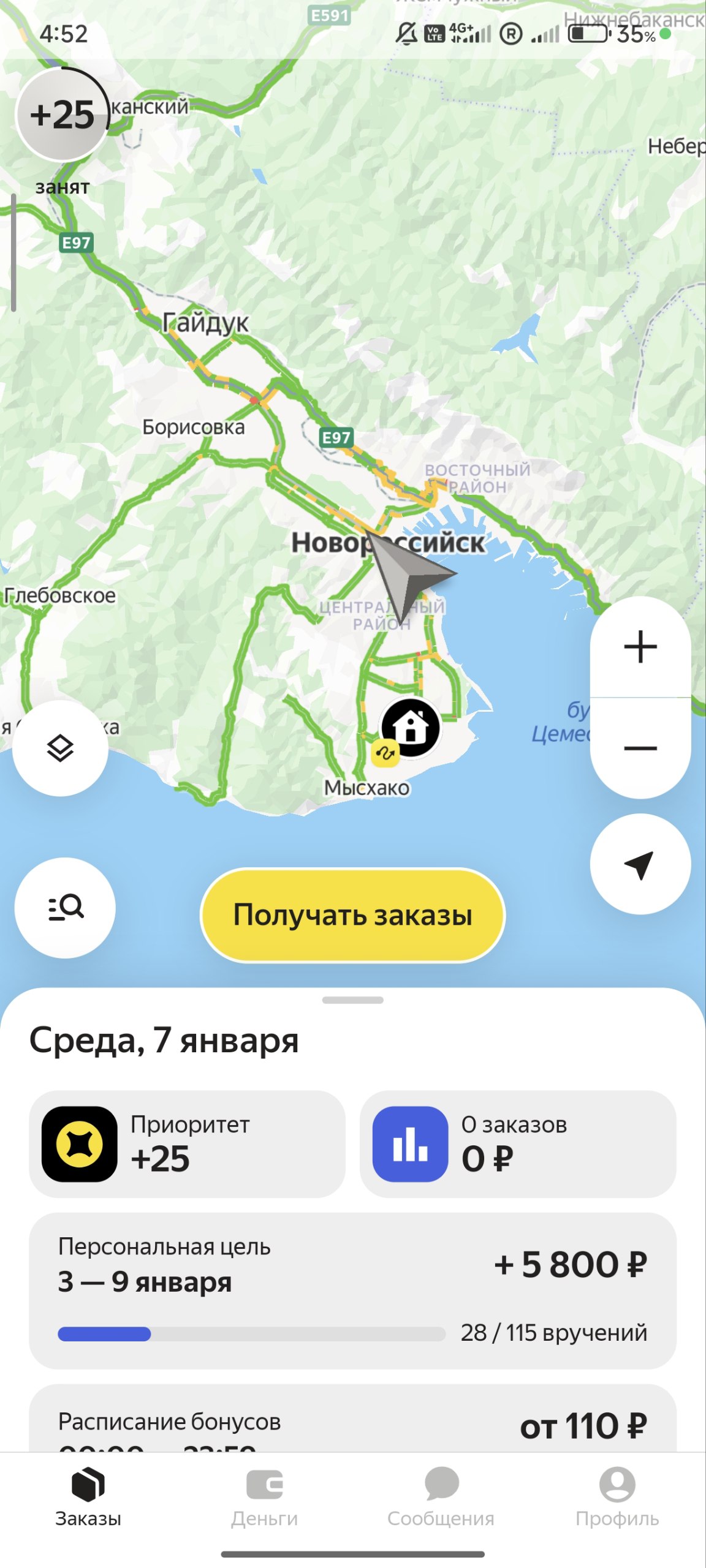Open the +25 priority status badge
This screenshot has height=1568, width=706.
point(63,115)
